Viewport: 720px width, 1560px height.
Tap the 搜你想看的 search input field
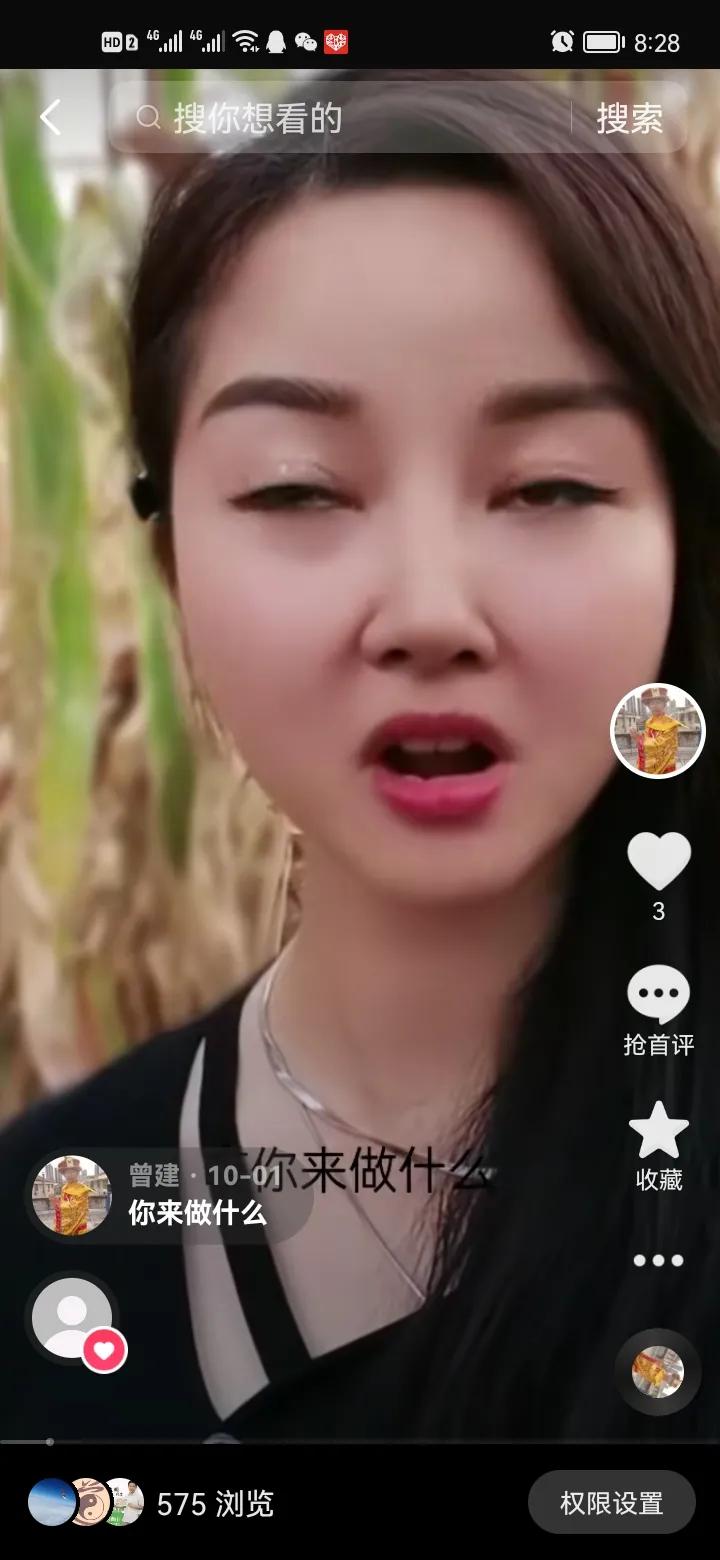tap(300, 119)
